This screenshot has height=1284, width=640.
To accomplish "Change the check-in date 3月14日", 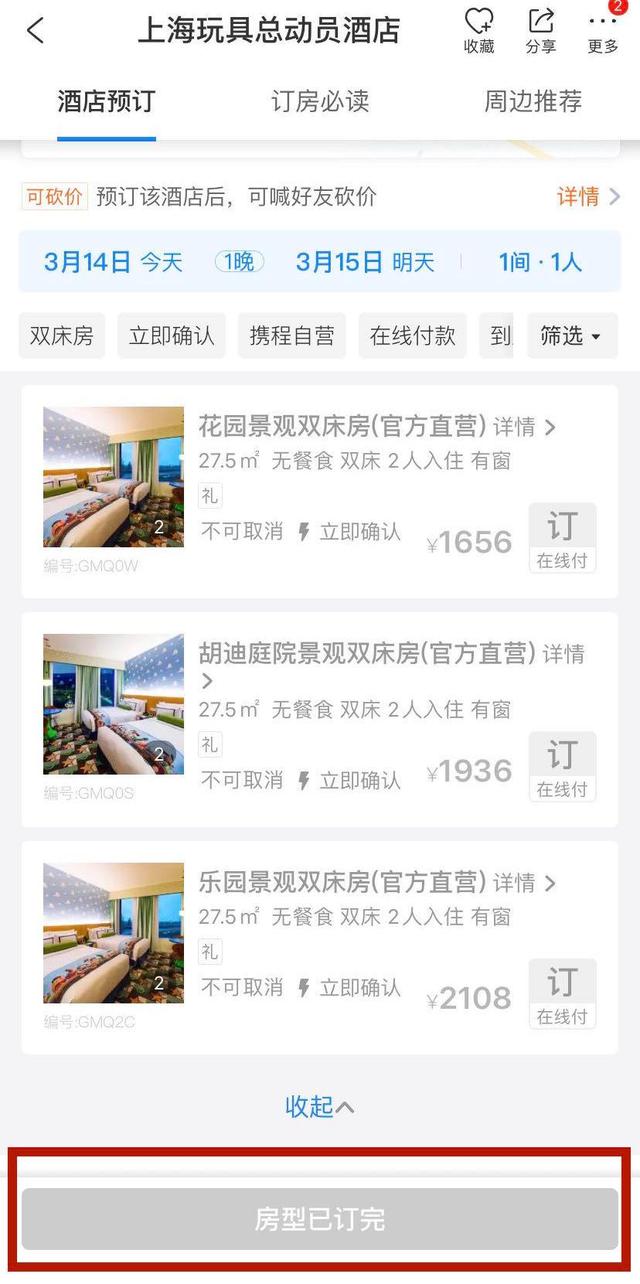I will point(112,262).
